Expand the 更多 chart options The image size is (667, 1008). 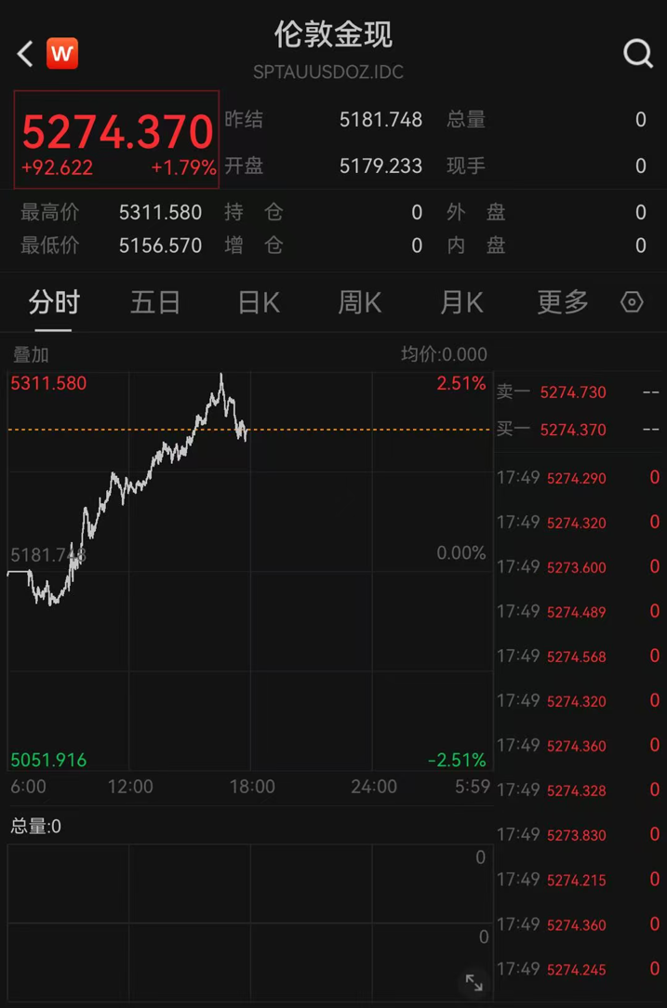pyautogui.click(x=563, y=302)
